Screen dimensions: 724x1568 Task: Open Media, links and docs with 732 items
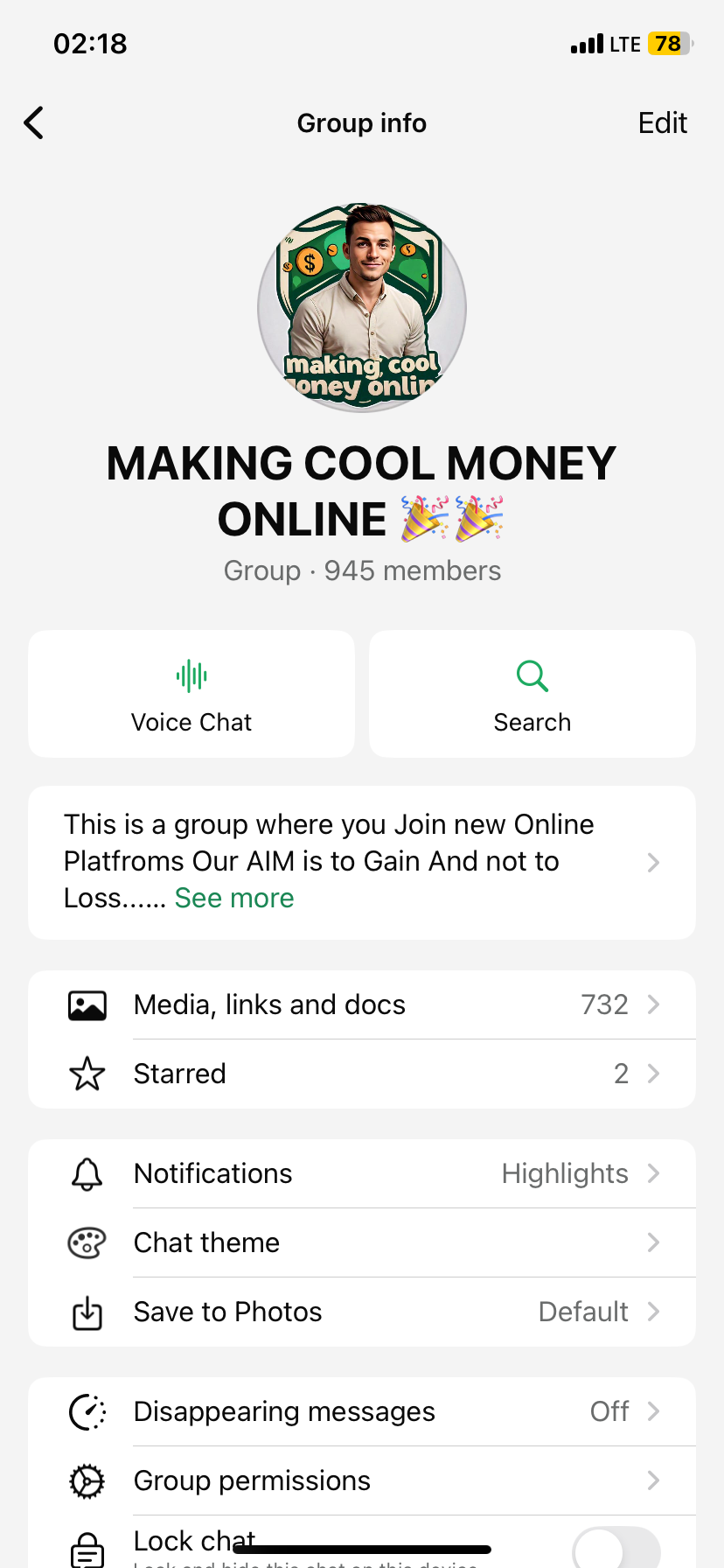362,1004
